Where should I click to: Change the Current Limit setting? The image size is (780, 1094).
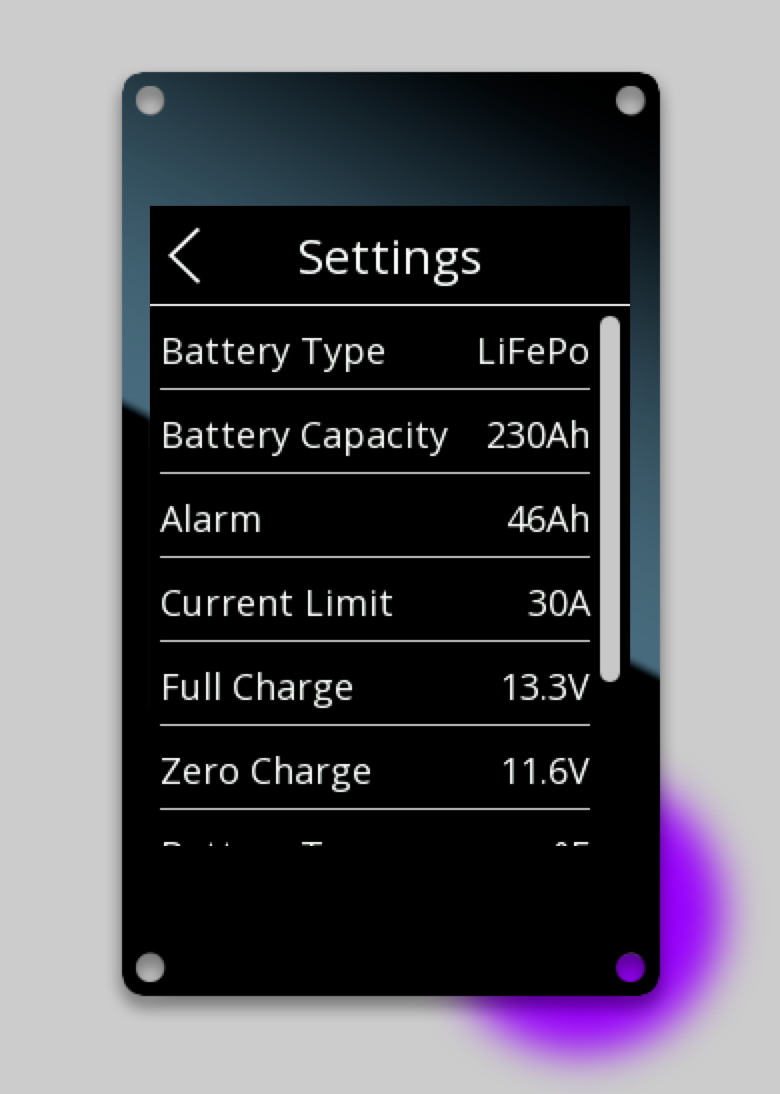[x=375, y=604]
